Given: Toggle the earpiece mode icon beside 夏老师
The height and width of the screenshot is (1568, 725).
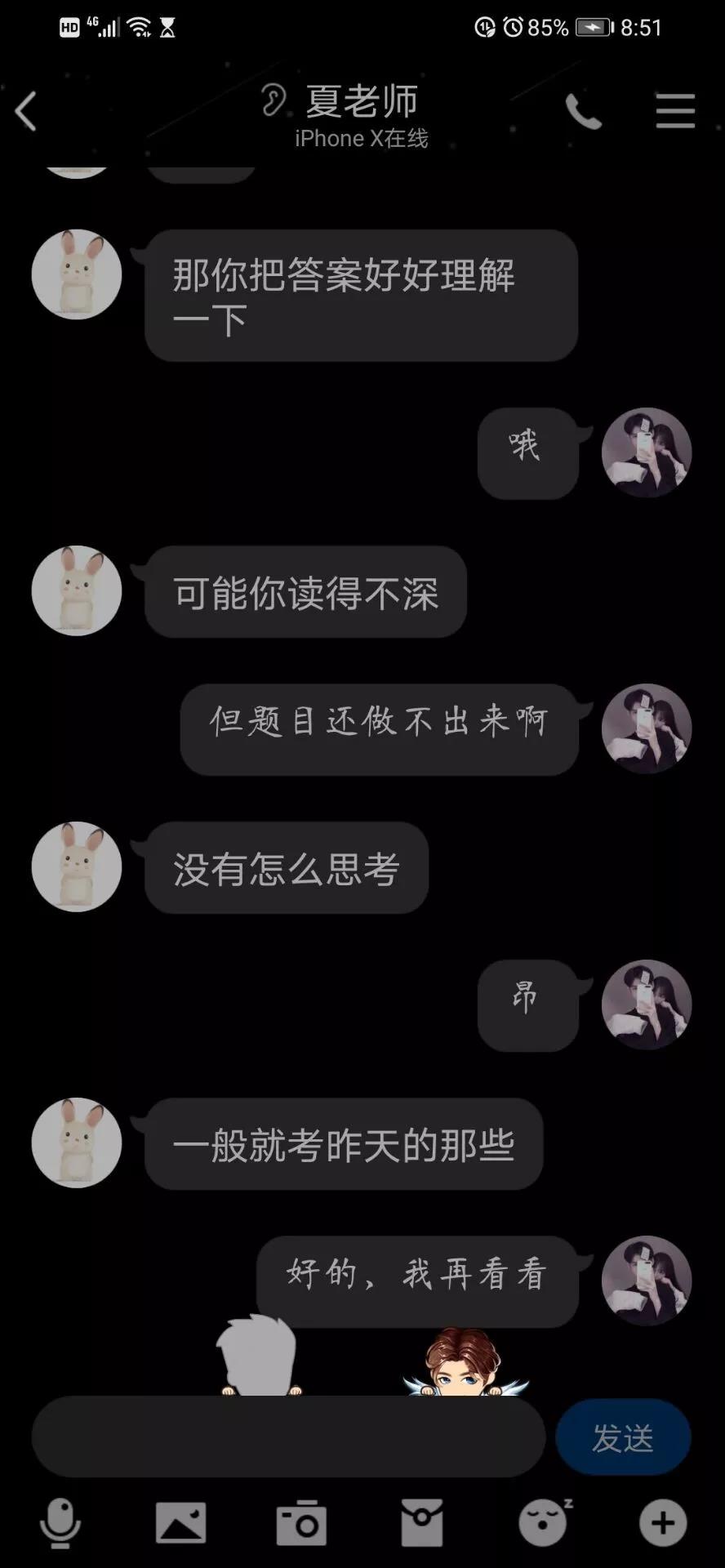Looking at the screenshot, I should pos(274,100).
